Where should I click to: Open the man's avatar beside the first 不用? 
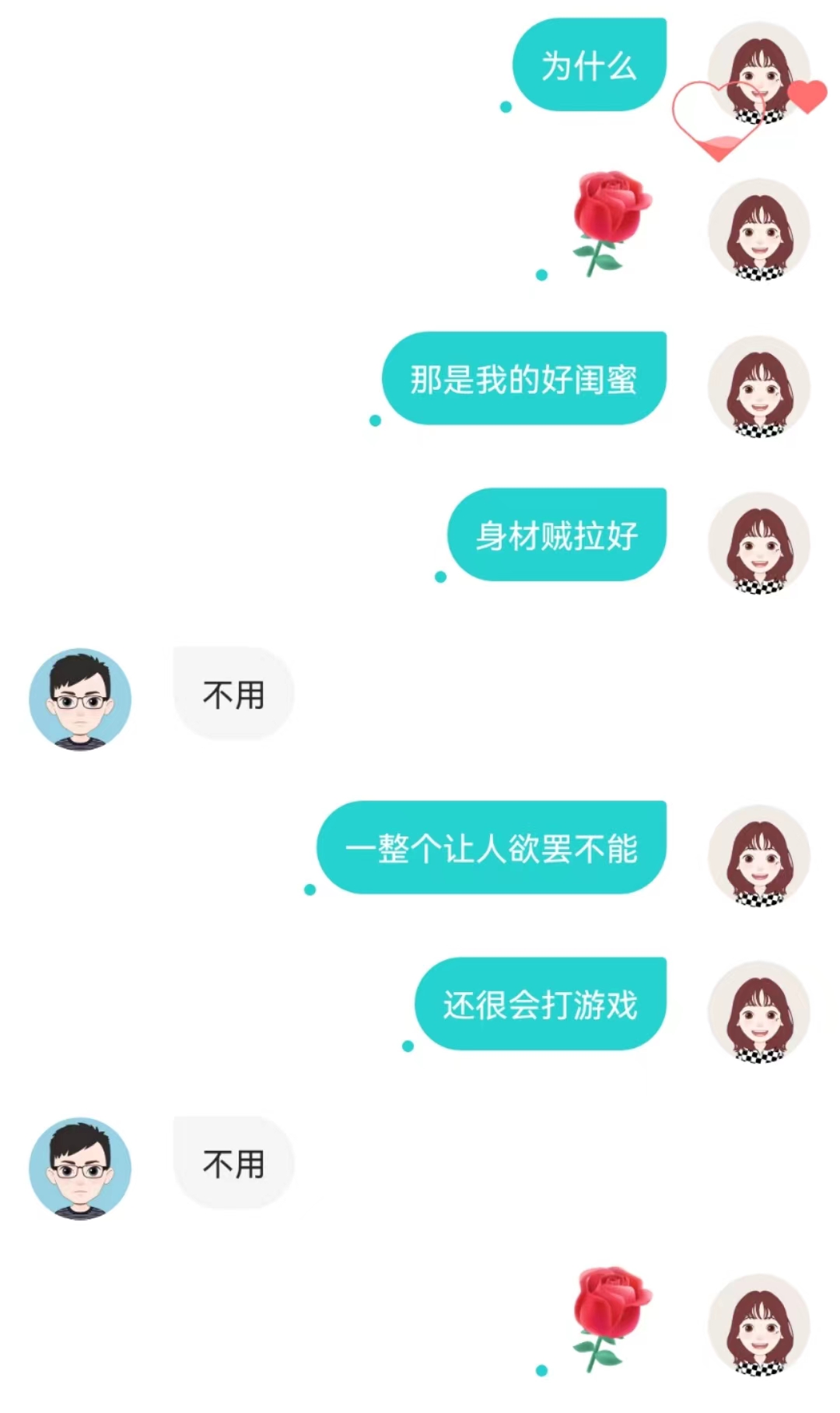[80, 699]
